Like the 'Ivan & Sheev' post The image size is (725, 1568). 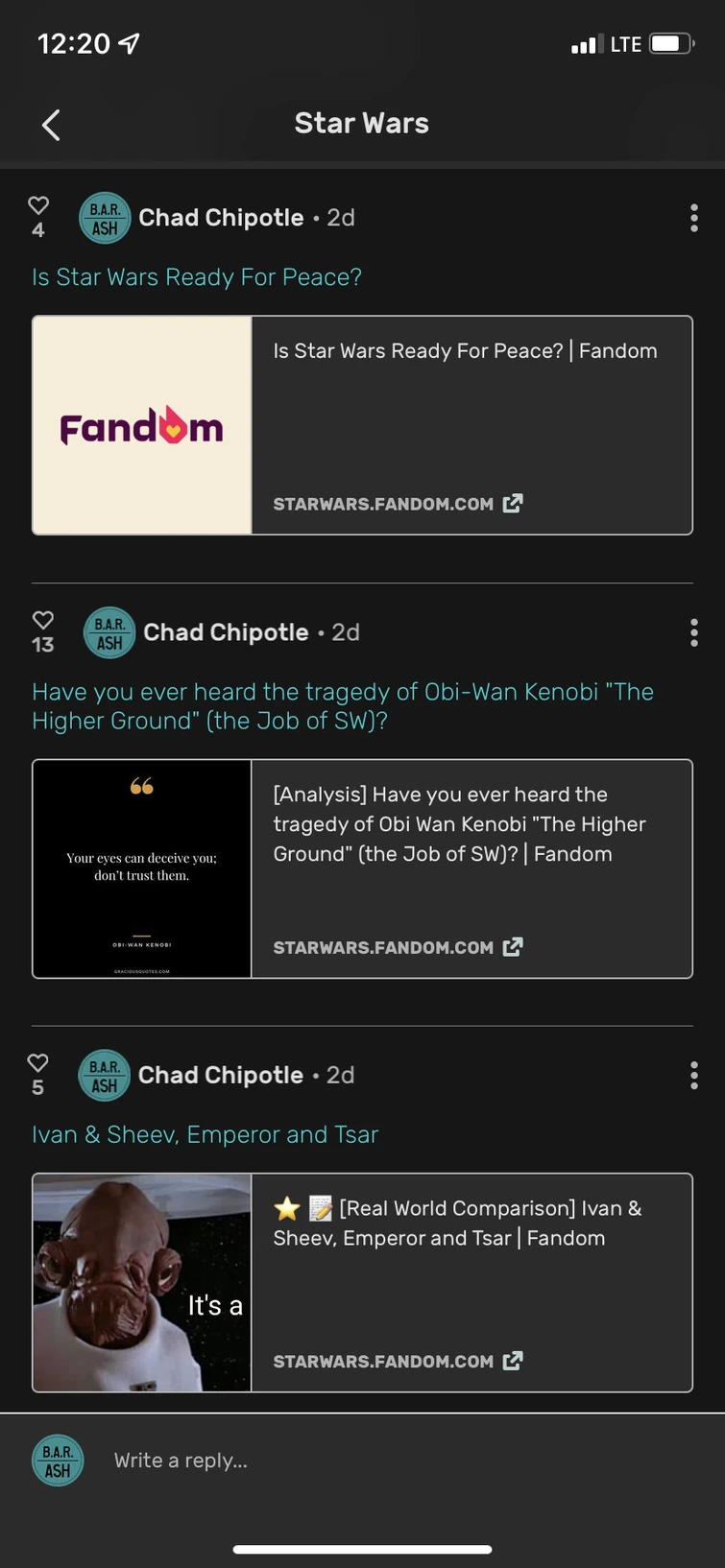click(38, 1062)
